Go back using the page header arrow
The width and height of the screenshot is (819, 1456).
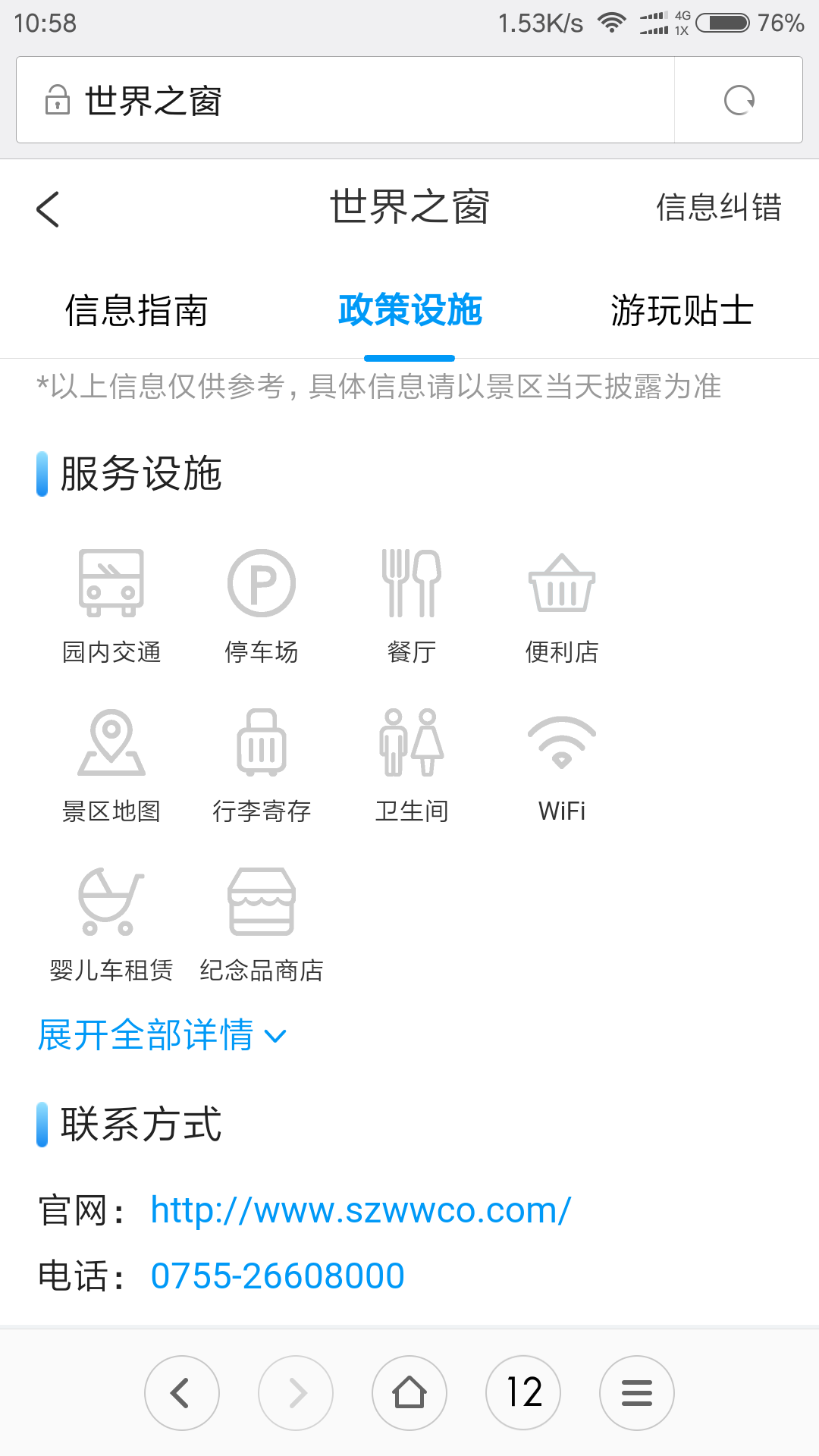pyautogui.click(x=48, y=209)
